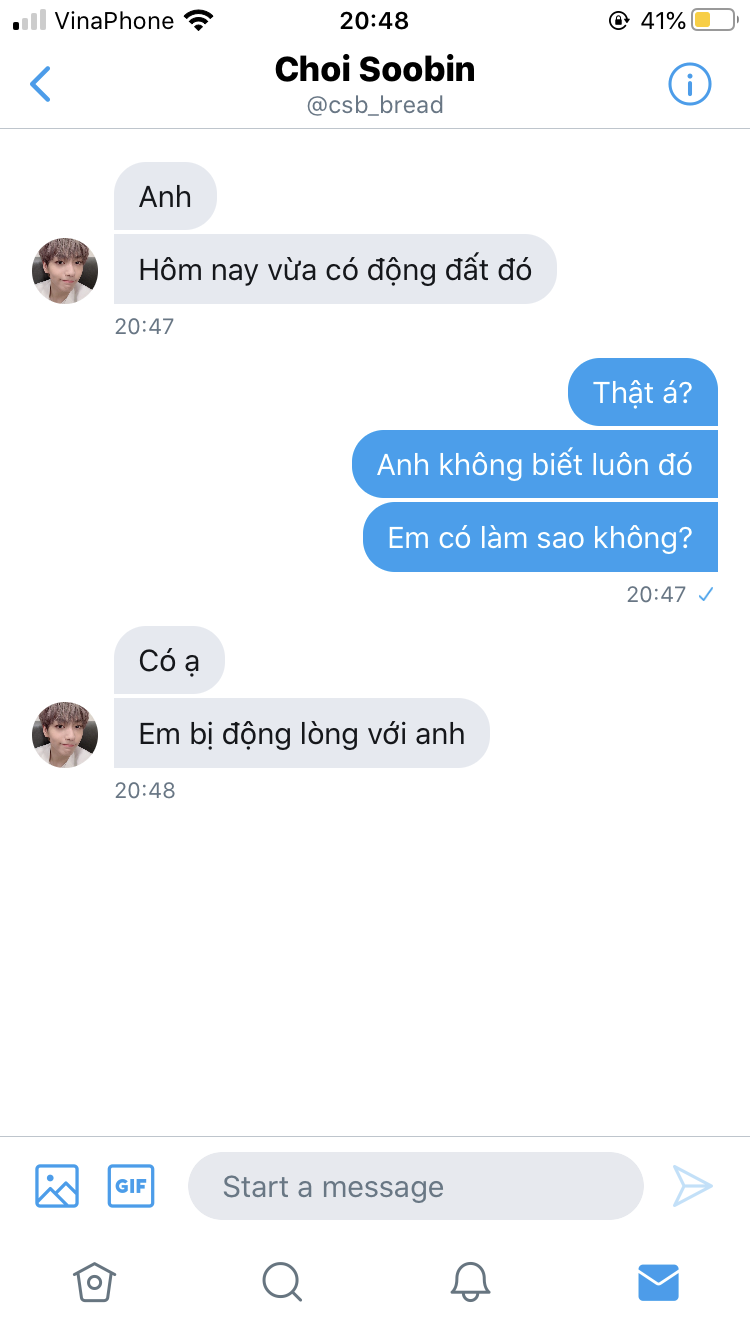The height and width of the screenshot is (1334, 750).
Task: Attach a photo to the message
Action: [57, 1186]
